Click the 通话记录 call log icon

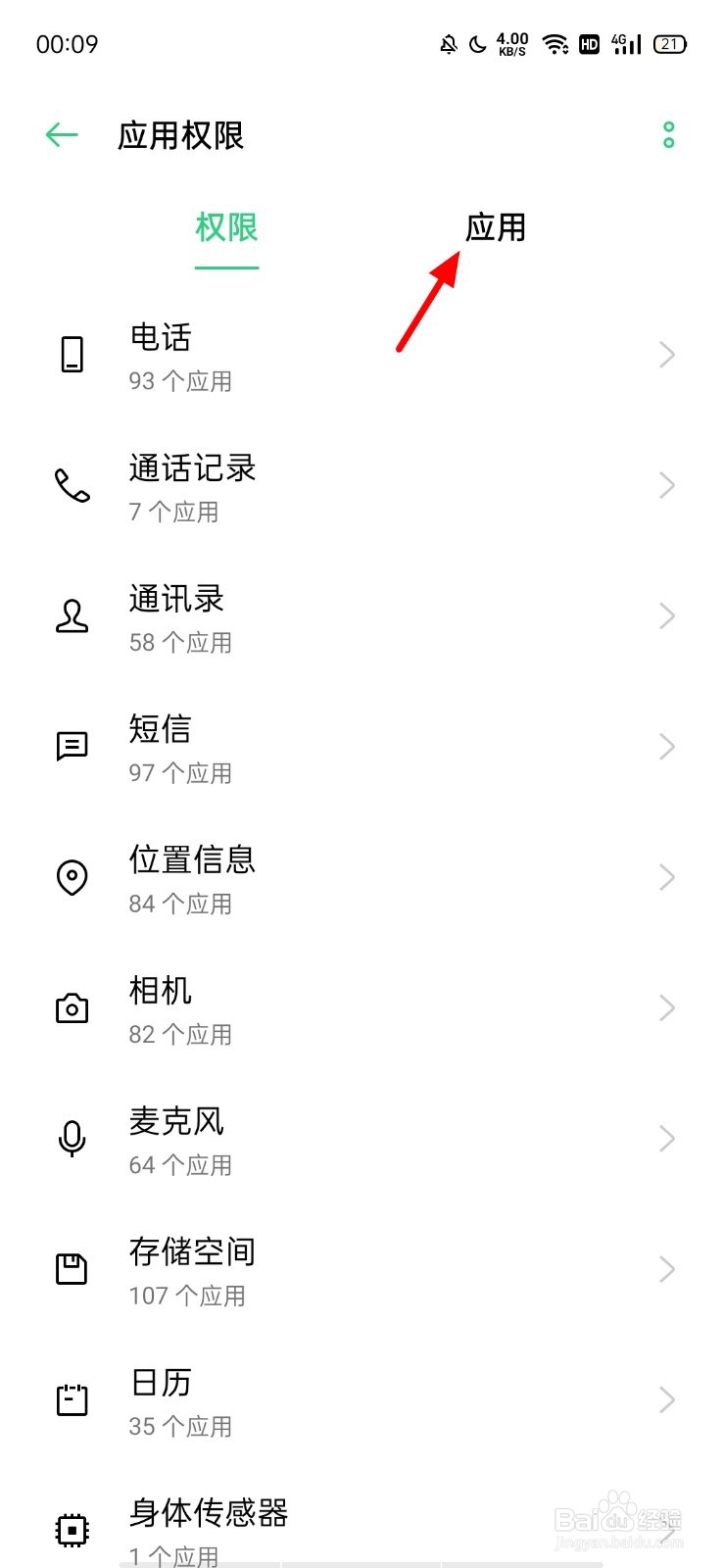tap(71, 485)
